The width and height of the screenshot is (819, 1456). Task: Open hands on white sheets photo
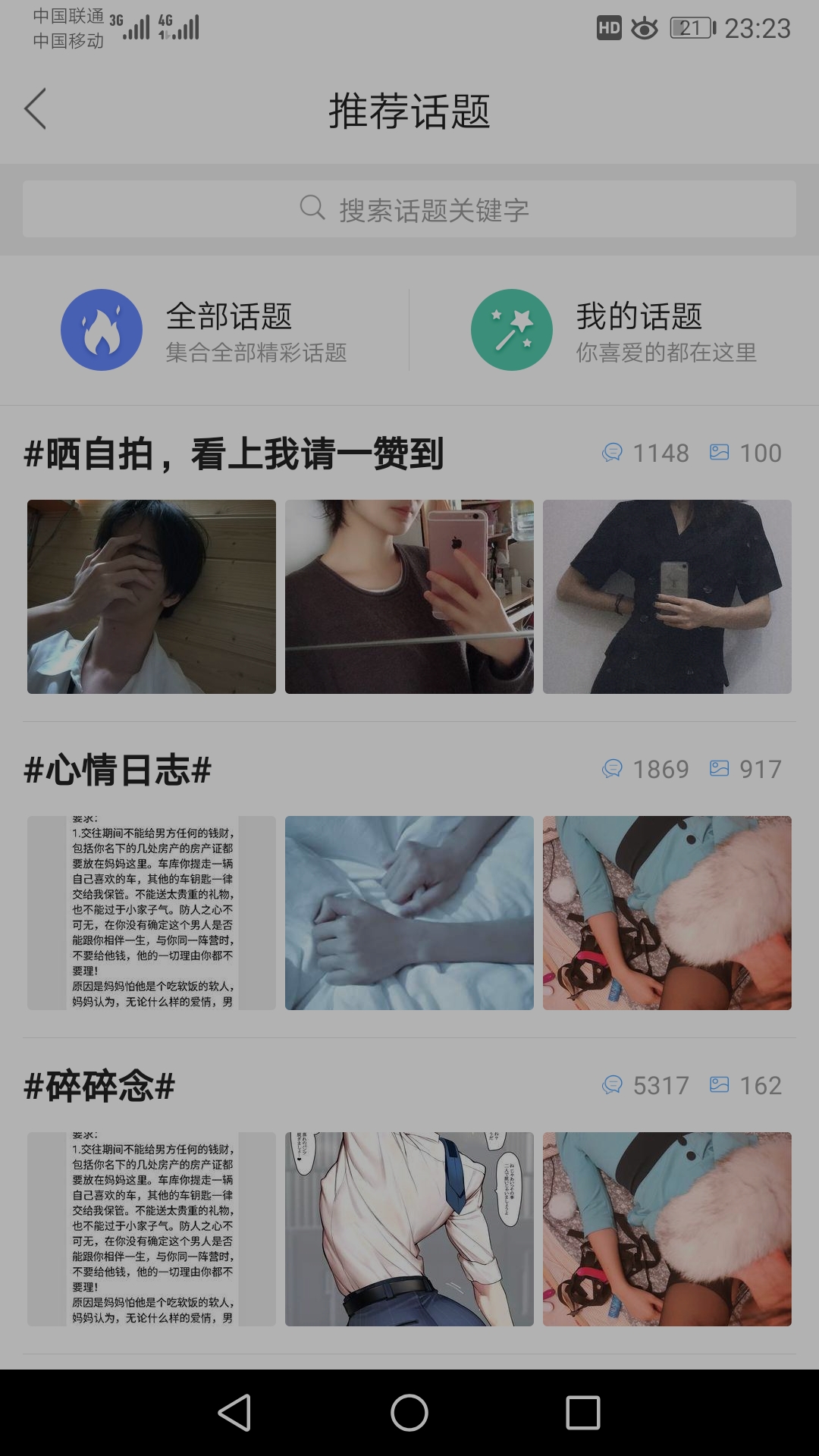pos(409,913)
